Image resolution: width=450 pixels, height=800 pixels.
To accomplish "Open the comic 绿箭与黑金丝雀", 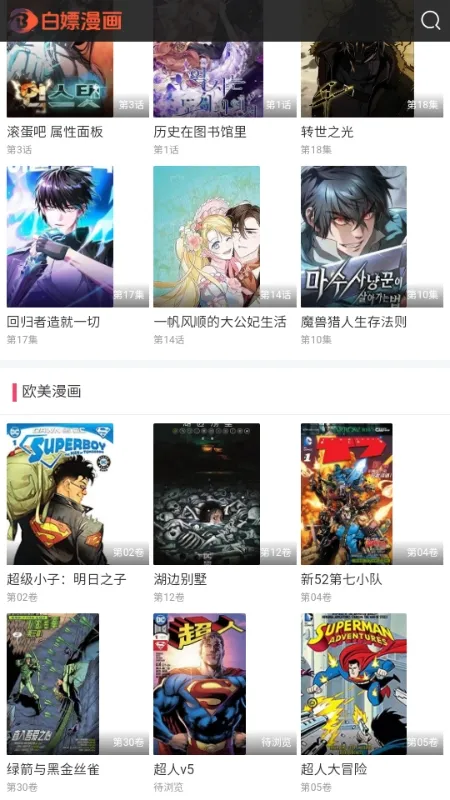I will tap(78, 703).
